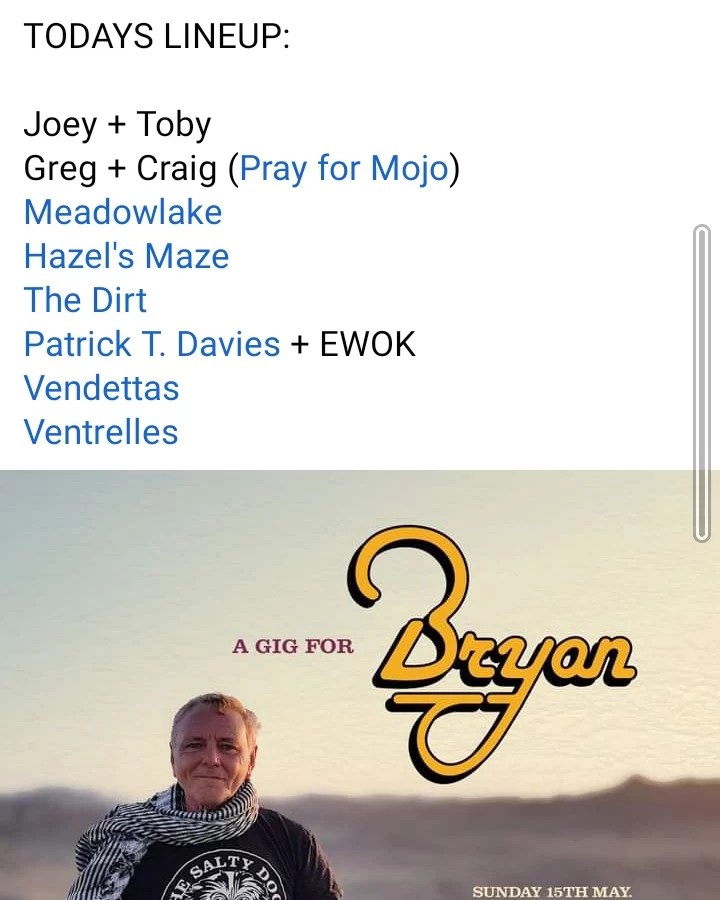Open the Pray for Mojo page link
720x900 pixels.
(x=344, y=169)
